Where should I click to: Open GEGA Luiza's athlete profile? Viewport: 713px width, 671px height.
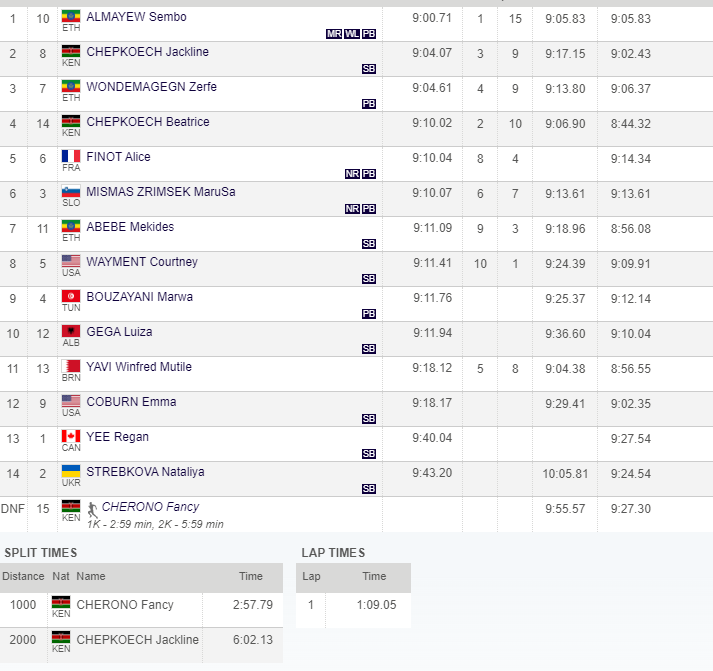coord(119,332)
